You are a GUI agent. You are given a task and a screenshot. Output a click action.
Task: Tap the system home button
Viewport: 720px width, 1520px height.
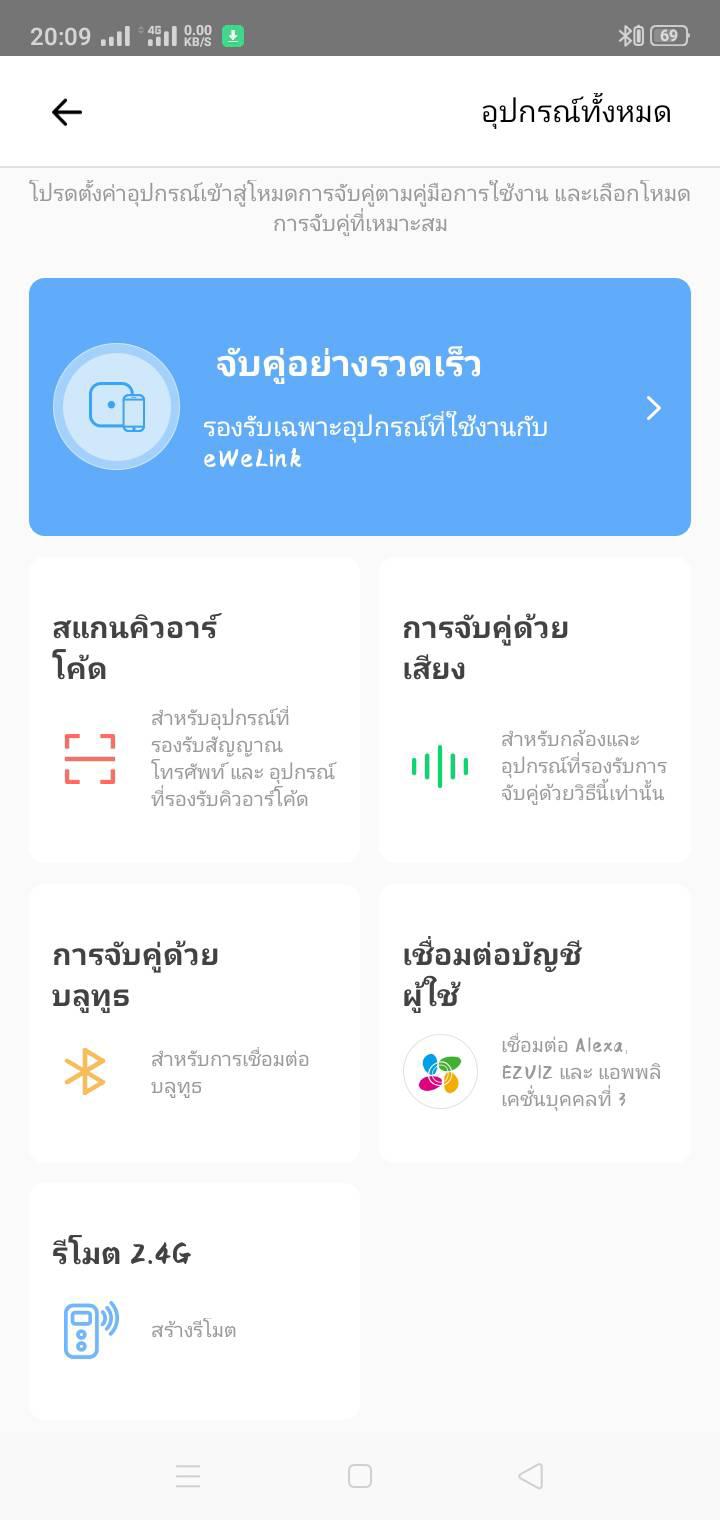[360, 1476]
